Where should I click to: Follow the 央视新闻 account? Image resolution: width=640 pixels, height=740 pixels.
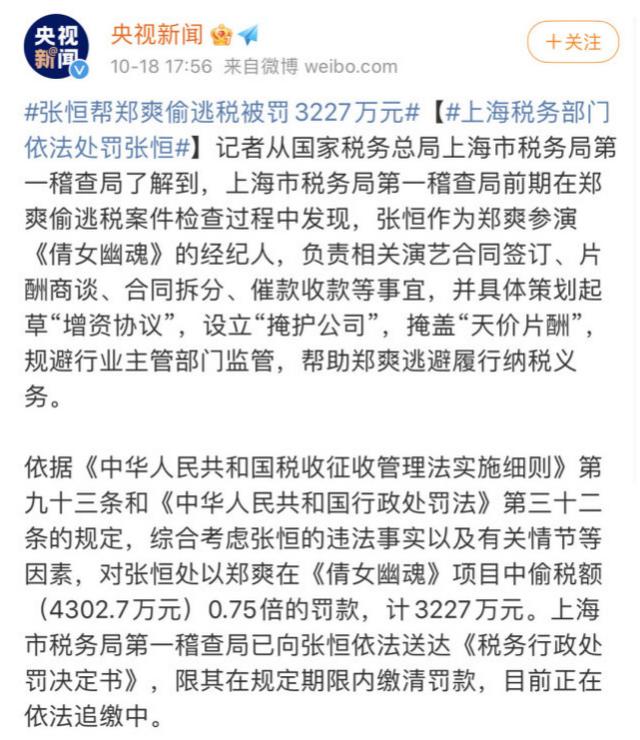click(x=573, y=42)
